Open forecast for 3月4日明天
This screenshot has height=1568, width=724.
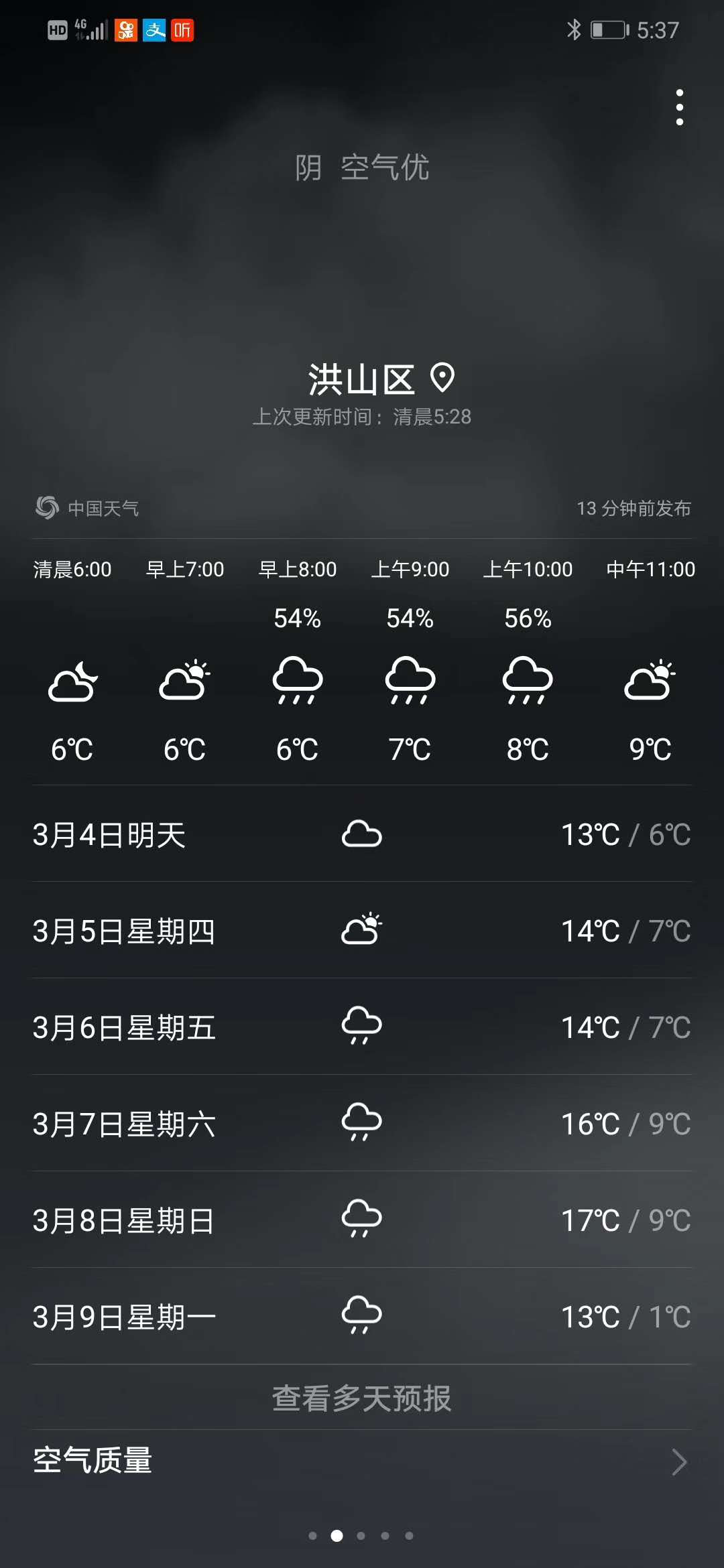(x=362, y=834)
